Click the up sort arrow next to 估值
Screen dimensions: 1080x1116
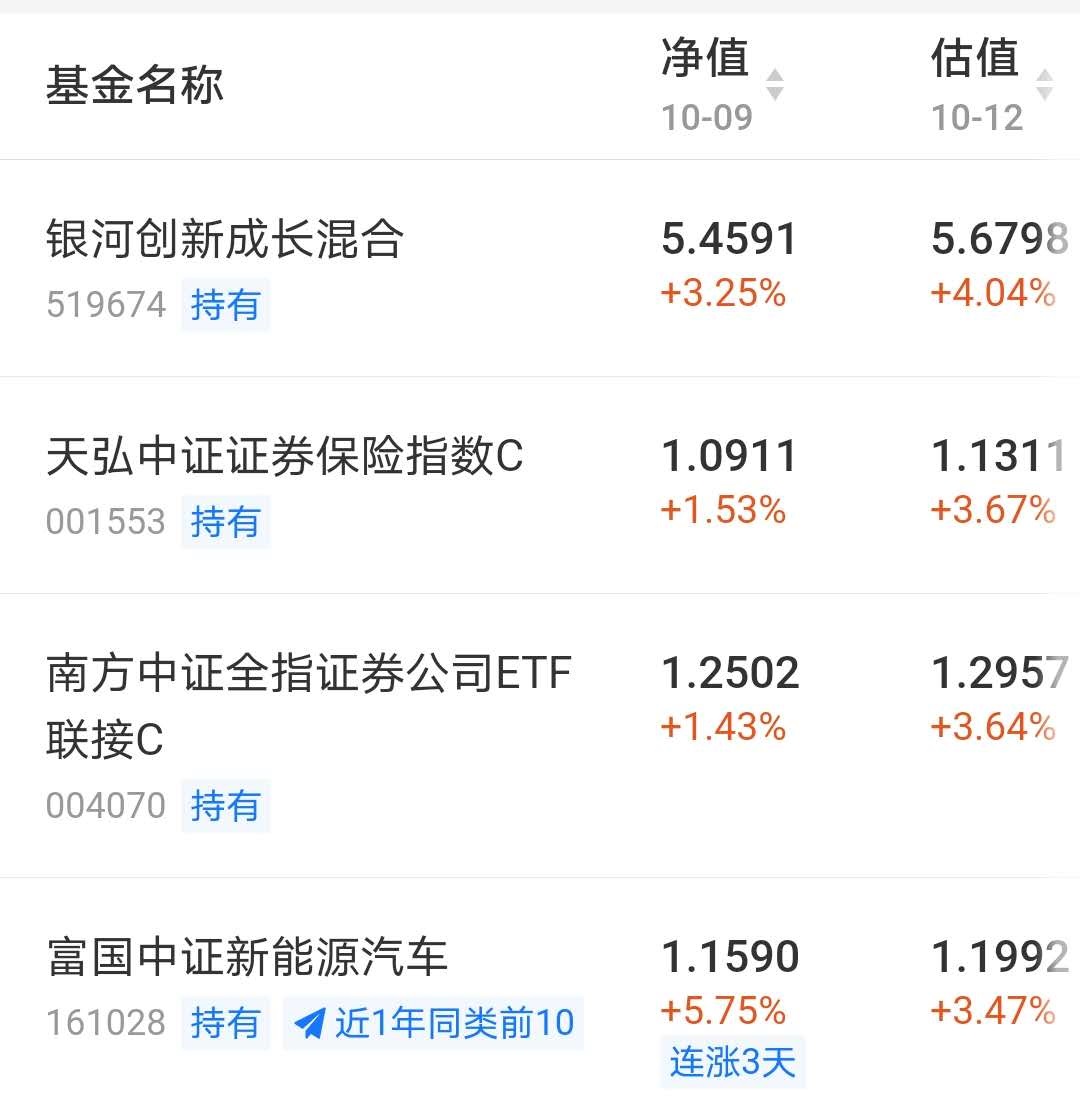click(x=1044, y=72)
